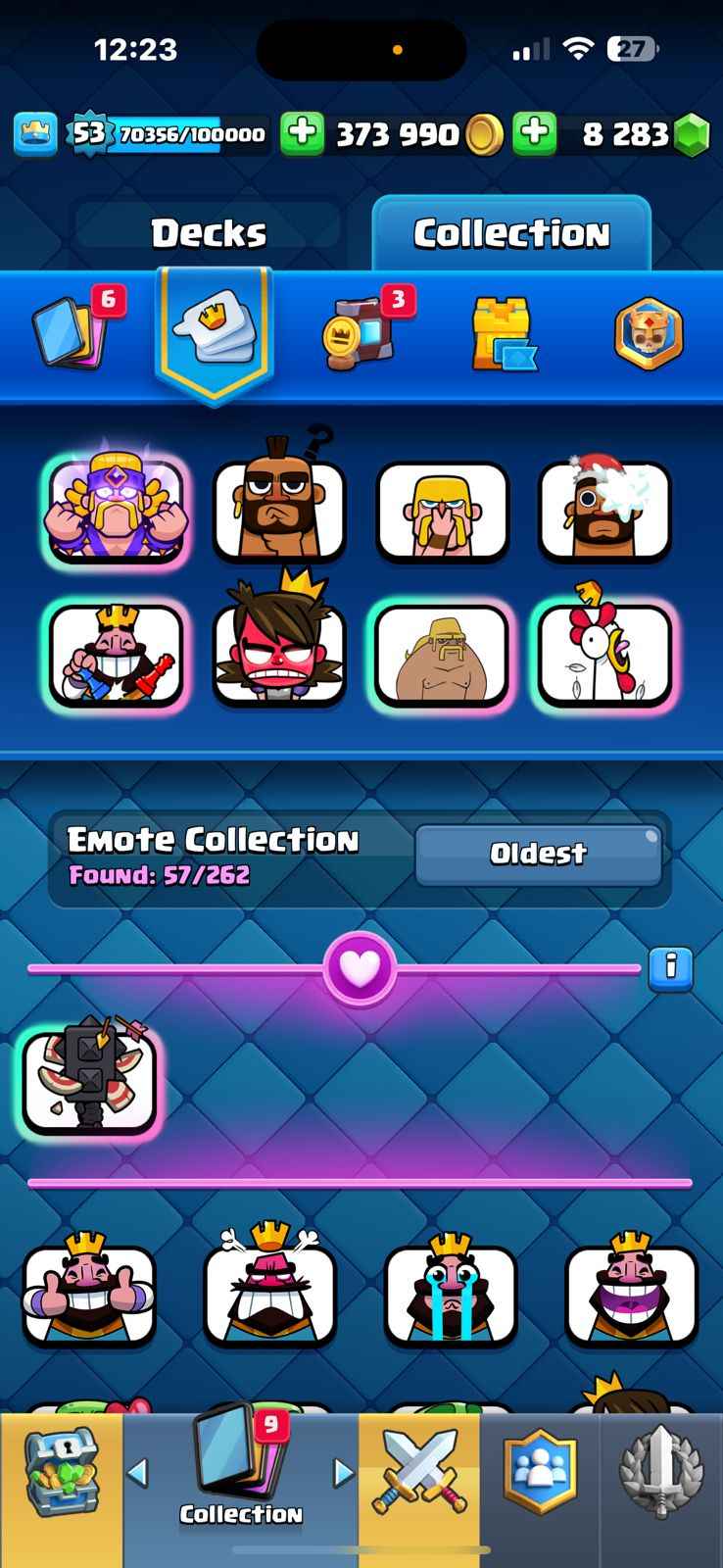Screen dimensions: 723x1568
Task: Switch to the Decks tab
Action: pyautogui.click(x=208, y=233)
